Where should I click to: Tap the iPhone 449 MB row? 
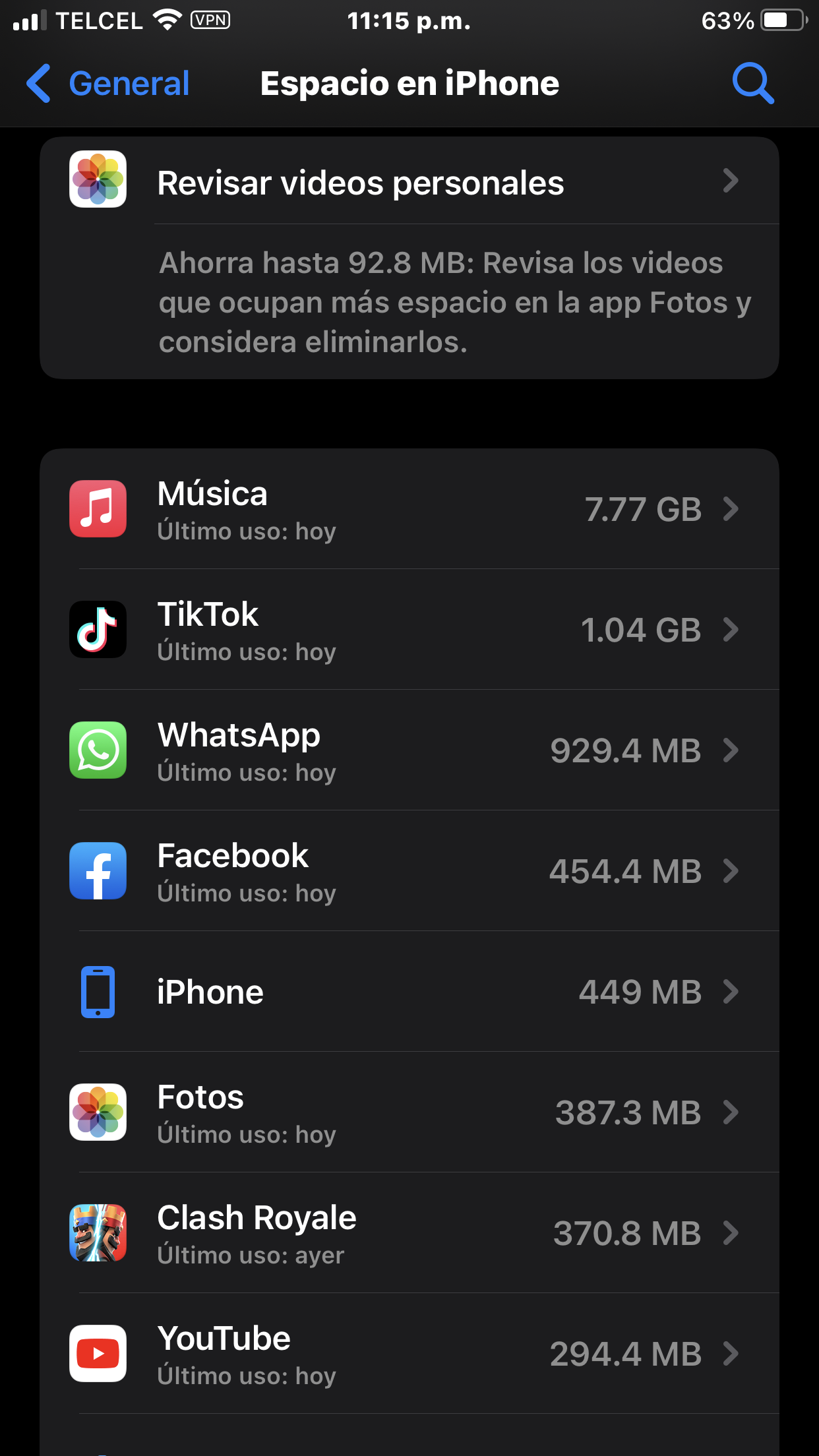tap(409, 992)
